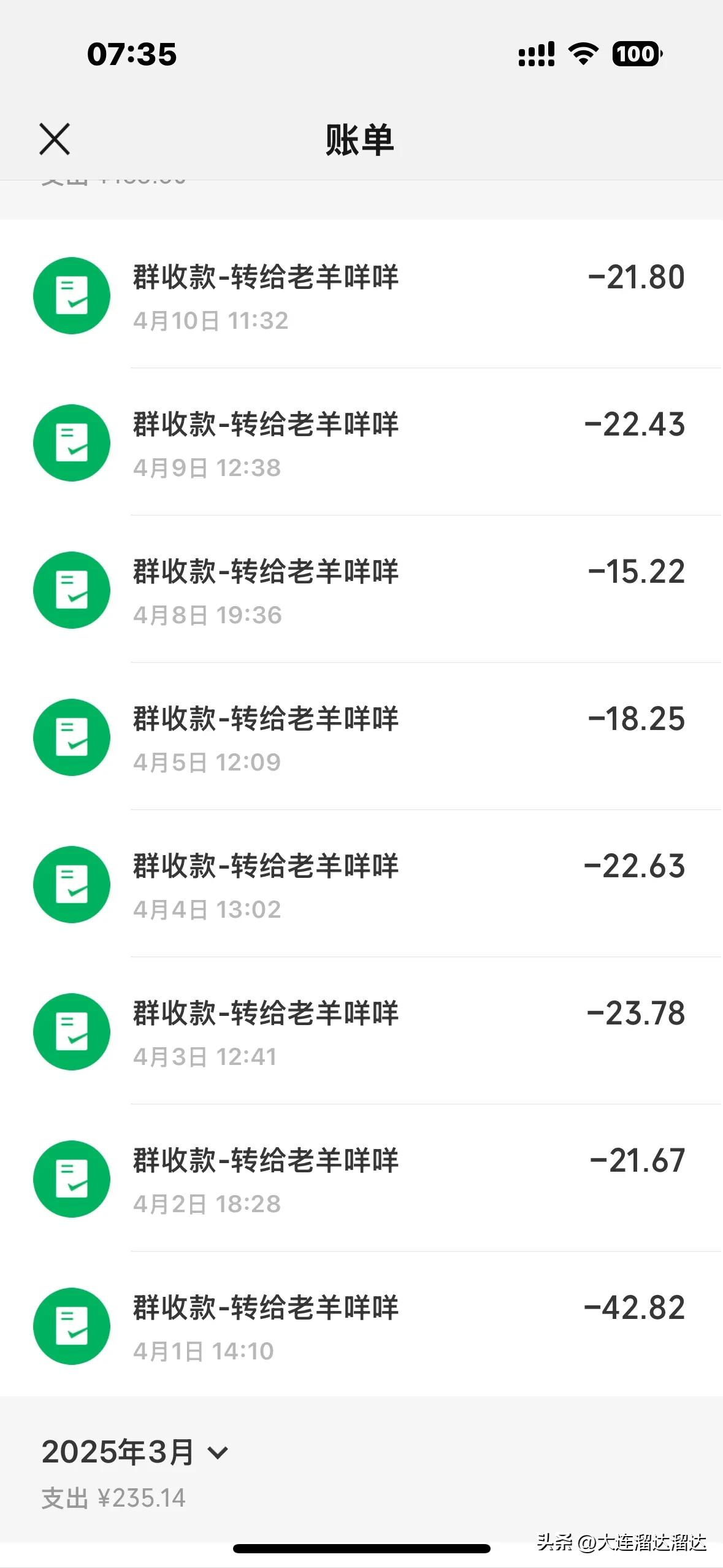The width and height of the screenshot is (723, 1568).
Task: Open the -21.80 transaction from 4月10日
Action: 362,296
